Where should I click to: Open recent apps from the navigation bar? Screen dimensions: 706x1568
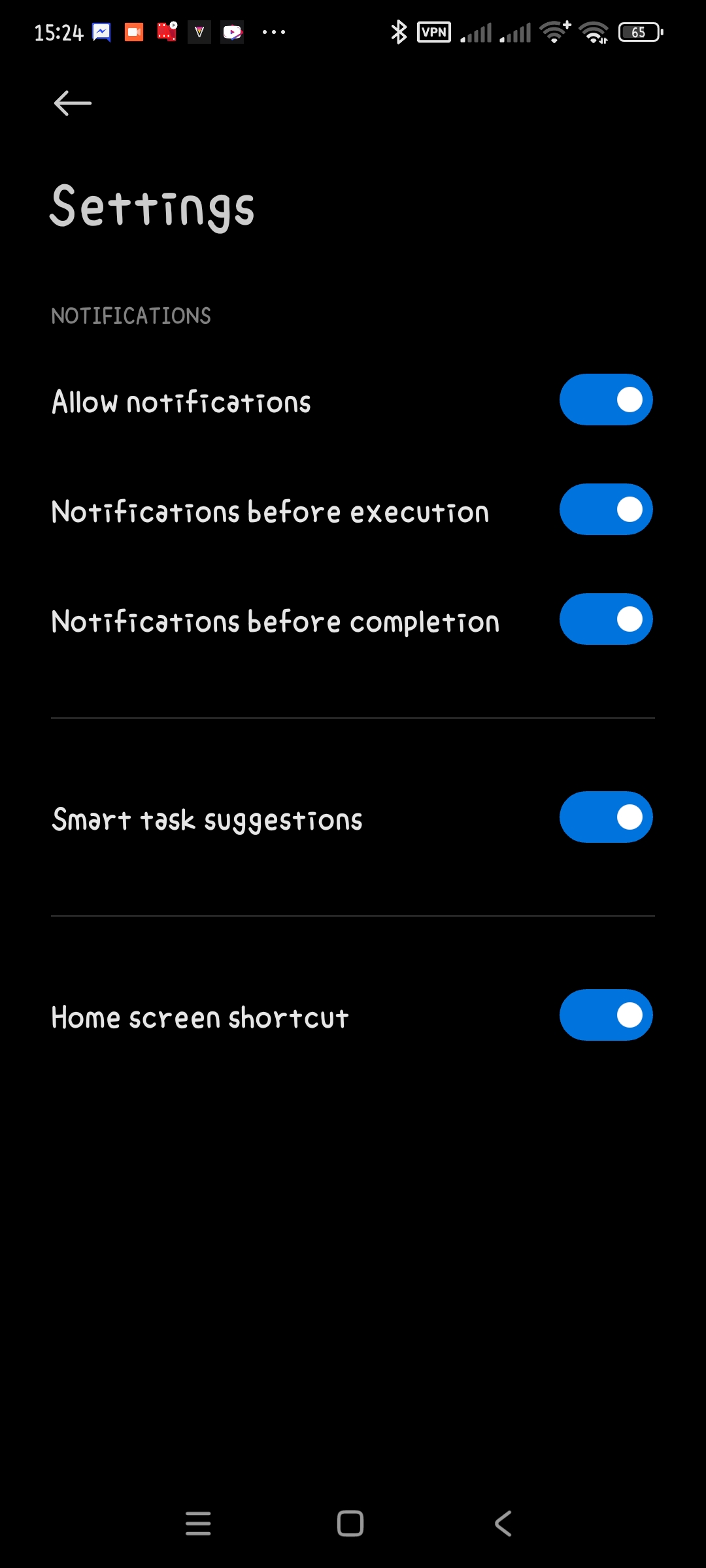(x=198, y=1524)
